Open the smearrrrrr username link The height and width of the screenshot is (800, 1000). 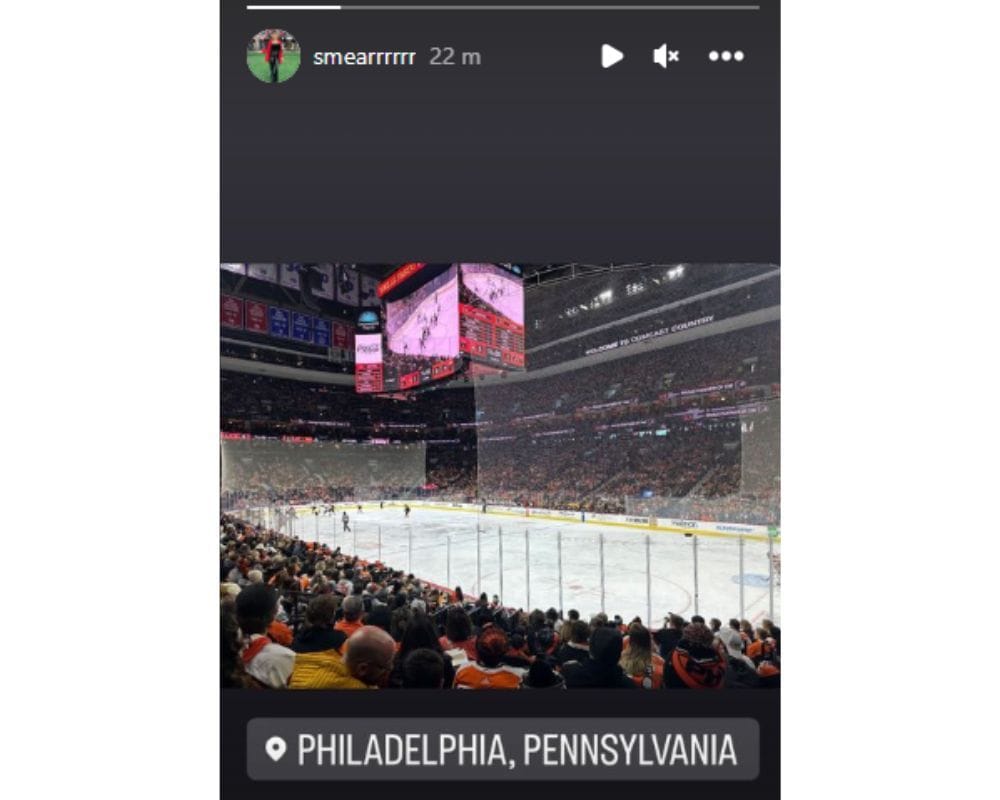click(364, 57)
